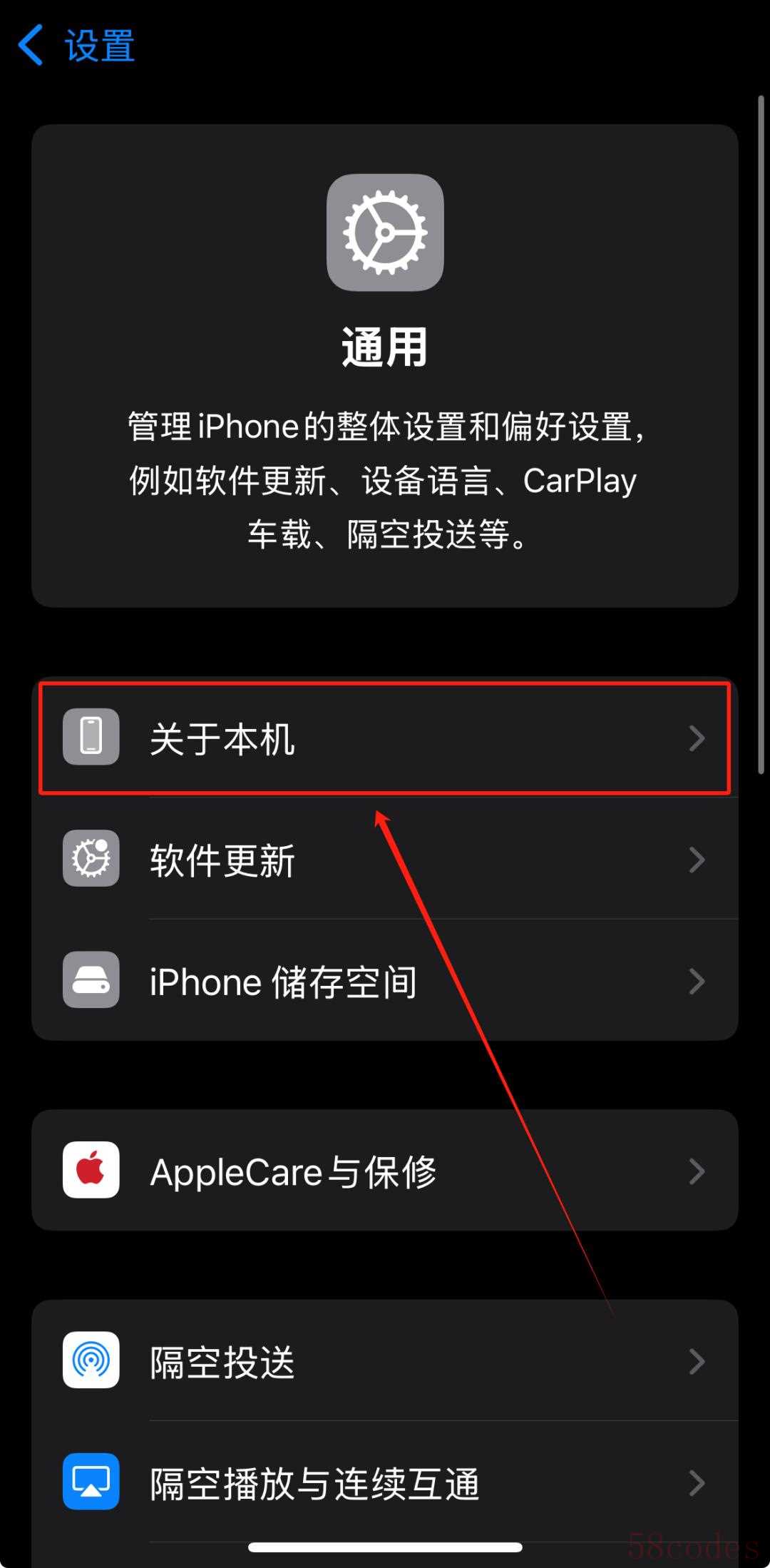Image resolution: width=770 pixels, height=1568 pixels.
Task: Open 软件更新
Action: pyautogui.click(x=385, y=860)
